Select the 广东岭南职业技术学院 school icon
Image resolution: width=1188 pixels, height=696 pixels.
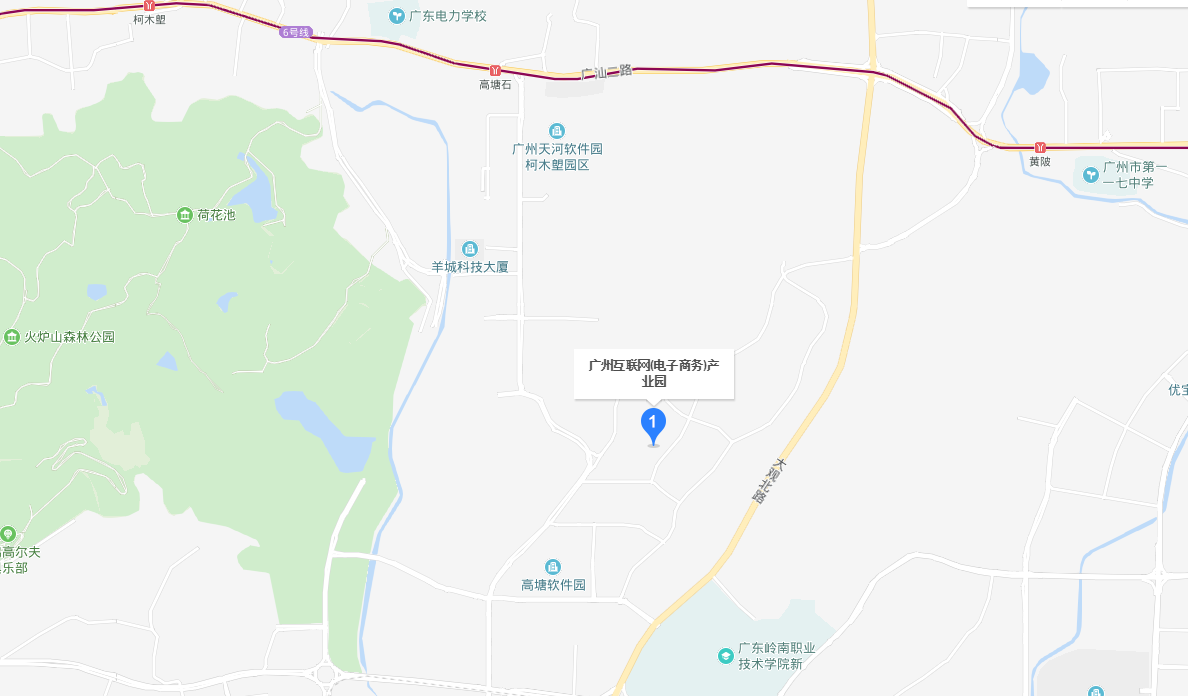(x=725, y=655)
